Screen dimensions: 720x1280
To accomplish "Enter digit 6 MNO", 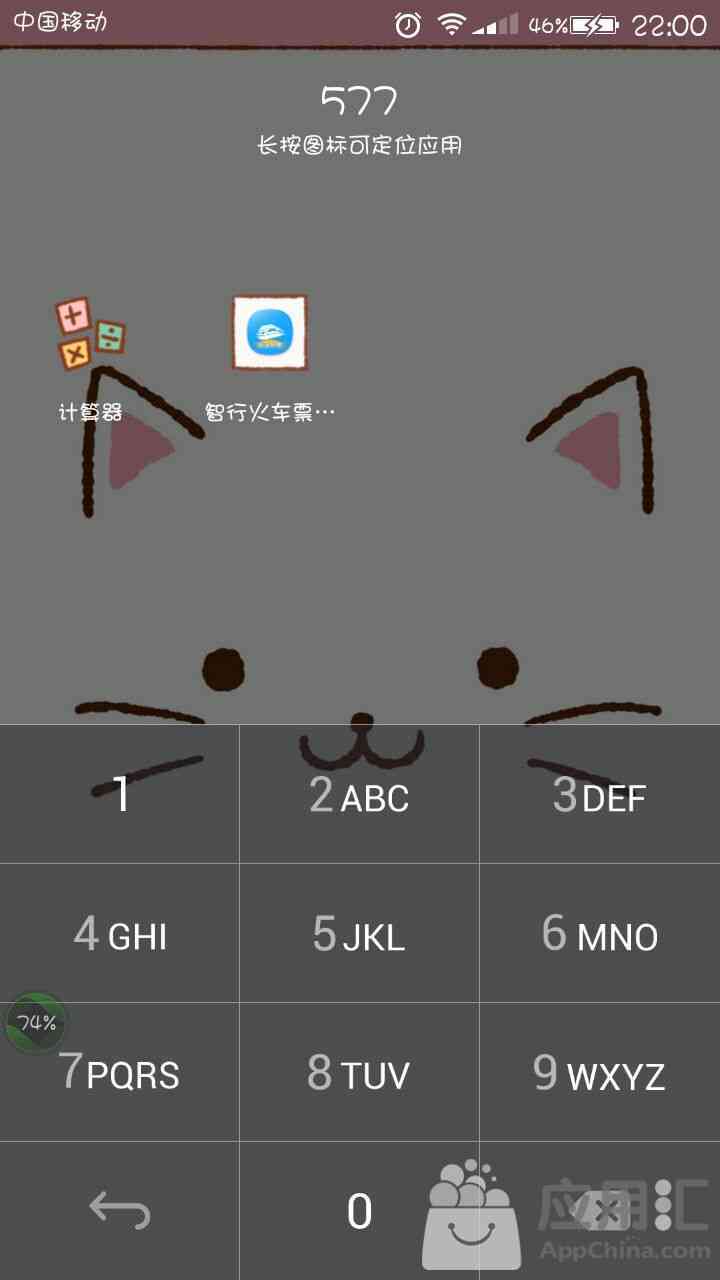I will click(x=600, y=933).
